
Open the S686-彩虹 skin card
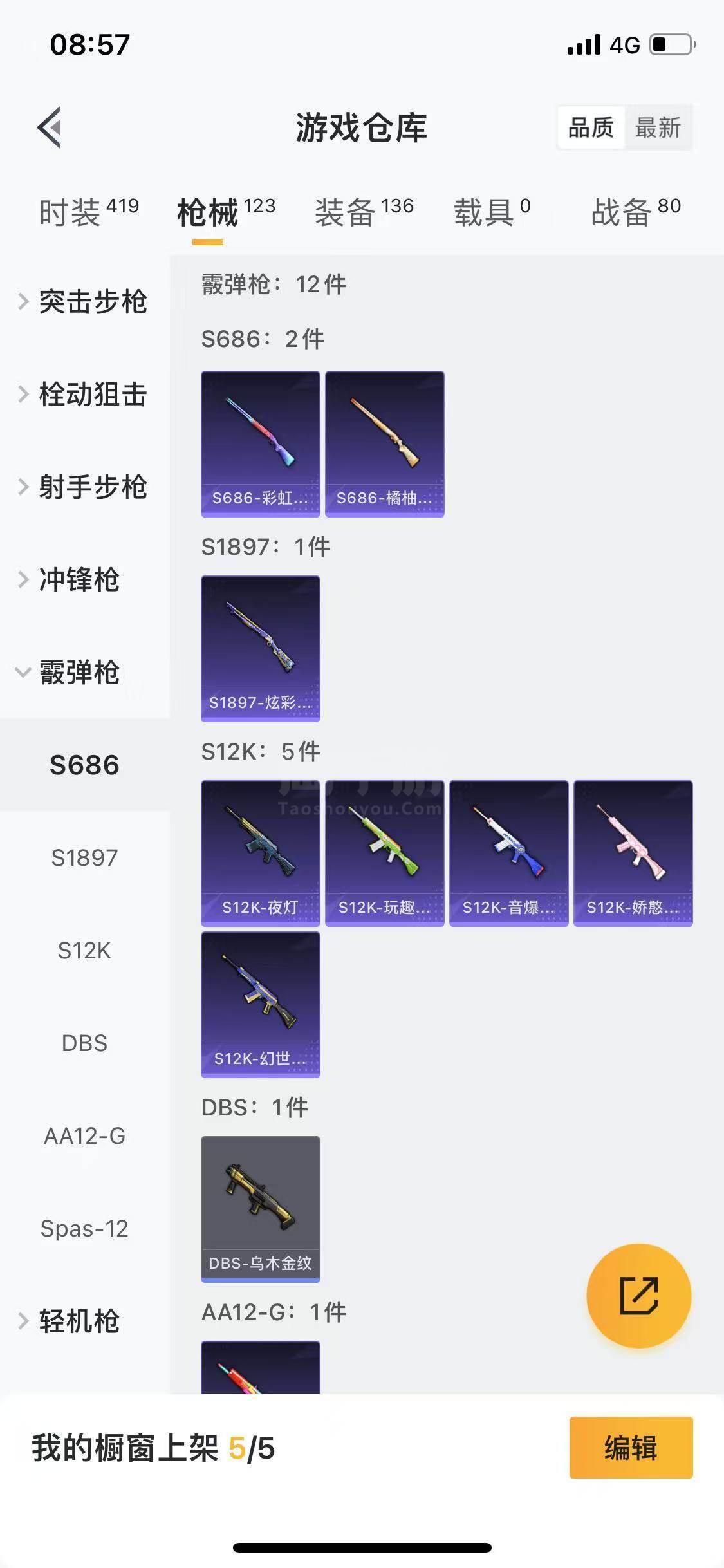(260, 443)
